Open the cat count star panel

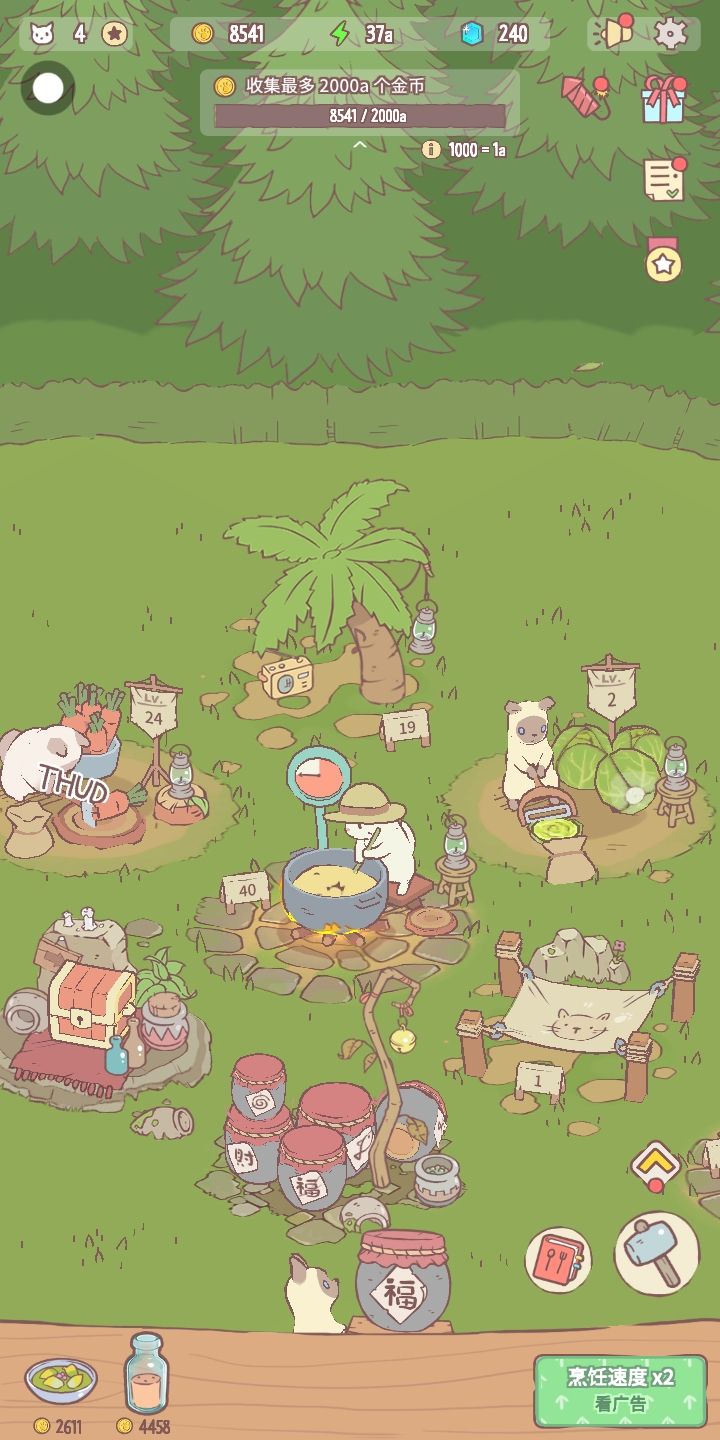point(78,34)
